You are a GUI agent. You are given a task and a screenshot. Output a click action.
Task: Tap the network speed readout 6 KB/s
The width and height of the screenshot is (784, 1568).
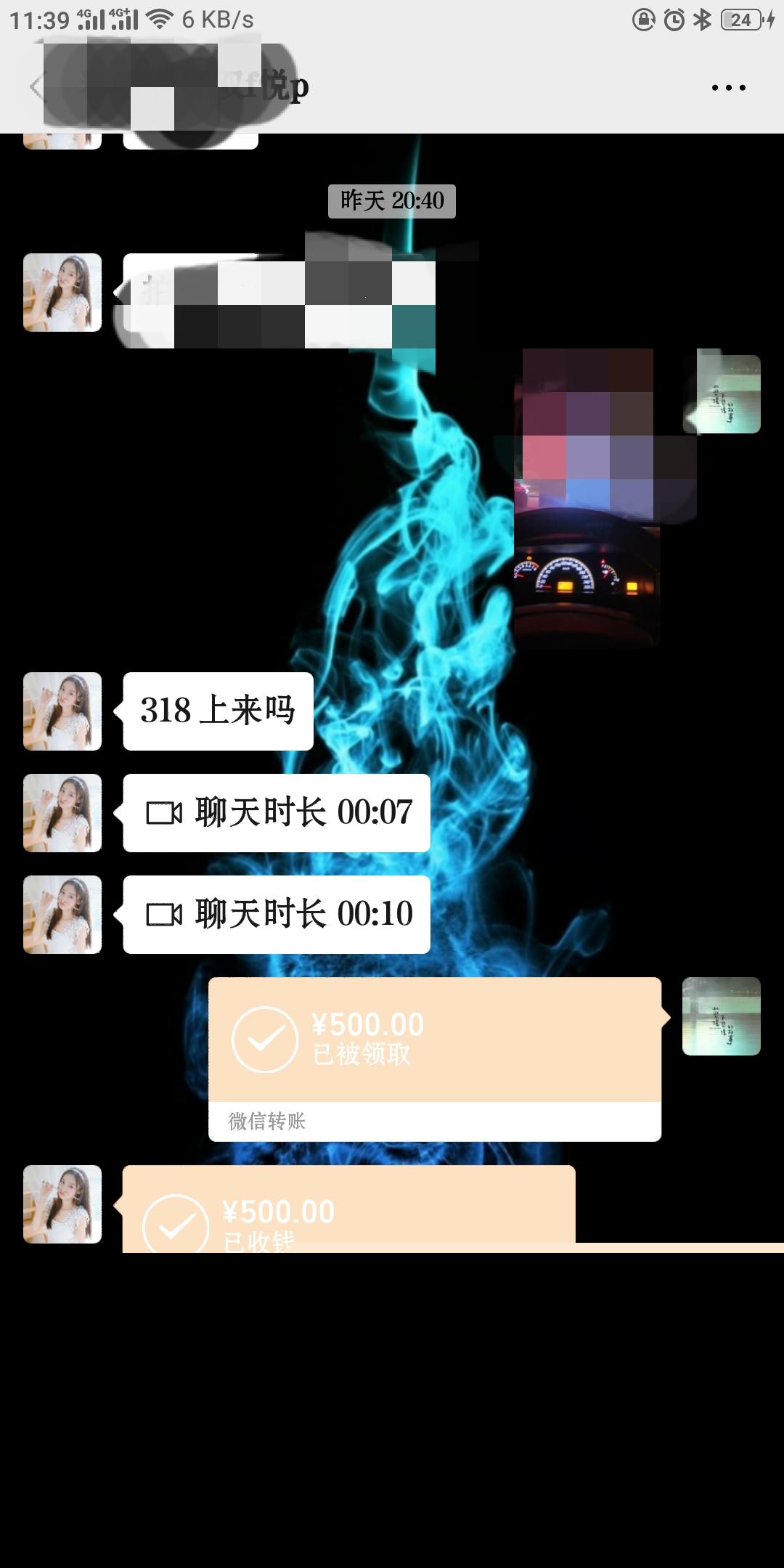tap(215, 20)
